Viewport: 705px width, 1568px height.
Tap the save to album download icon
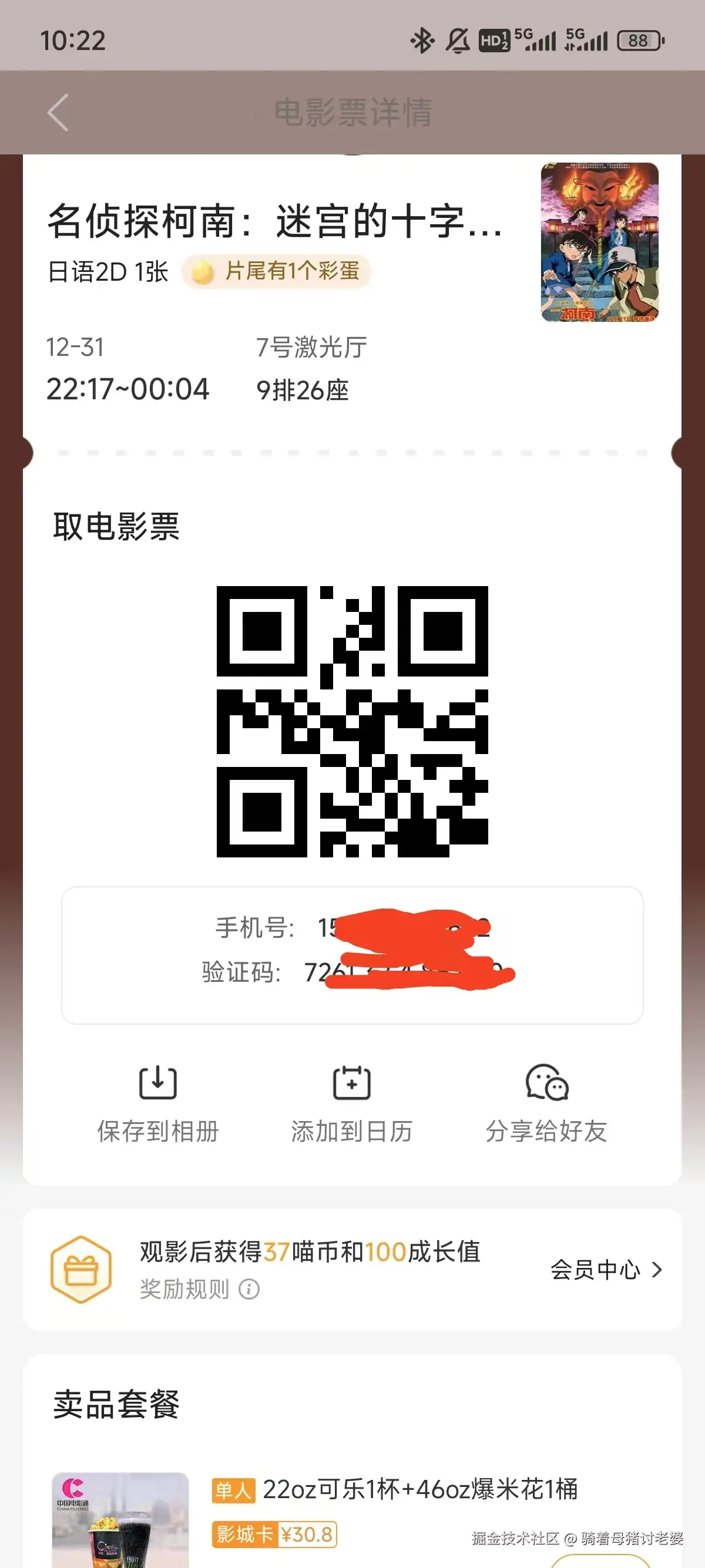(158, 1083)
